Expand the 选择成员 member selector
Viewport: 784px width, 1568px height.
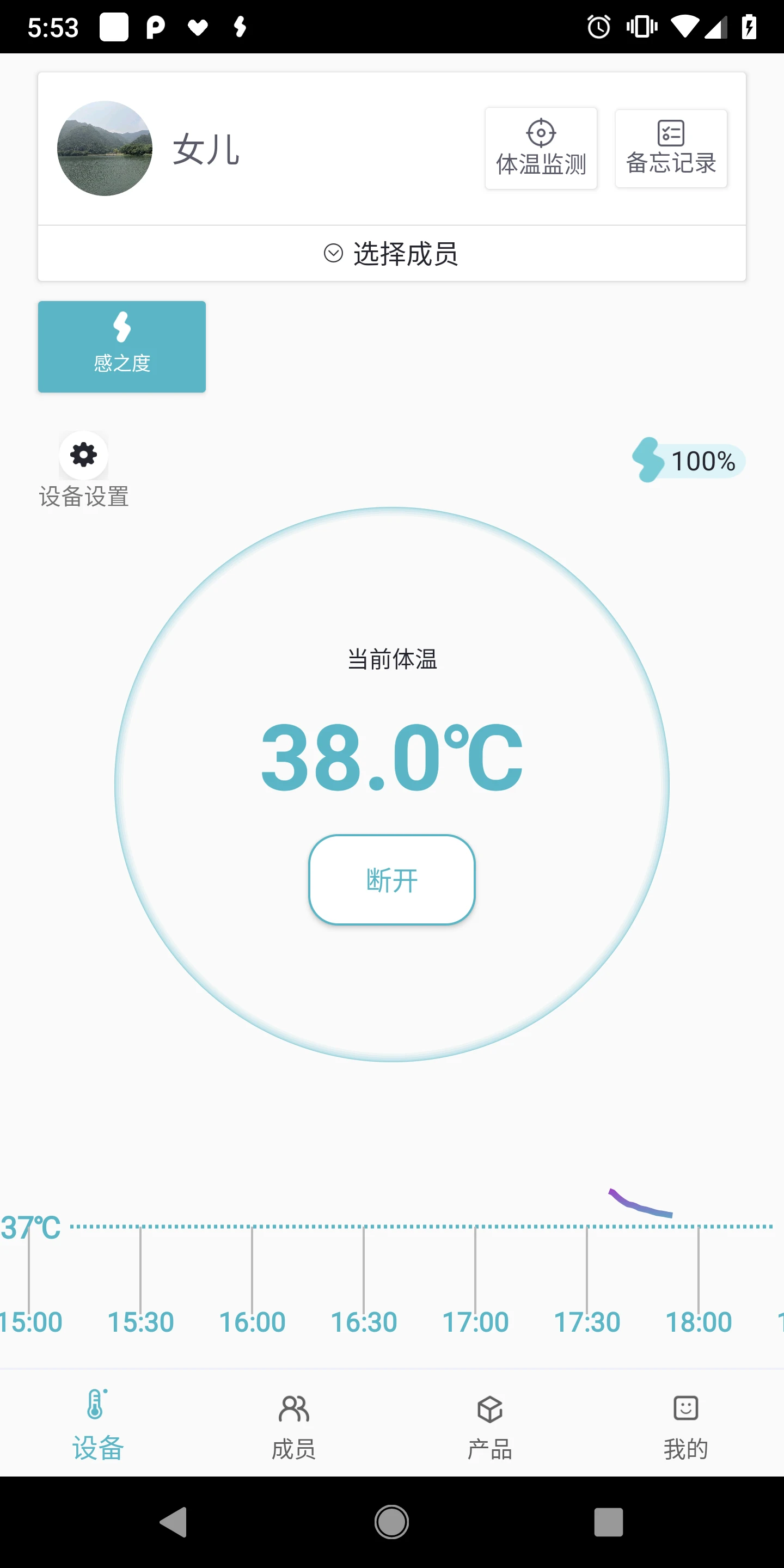pos(392,253)
